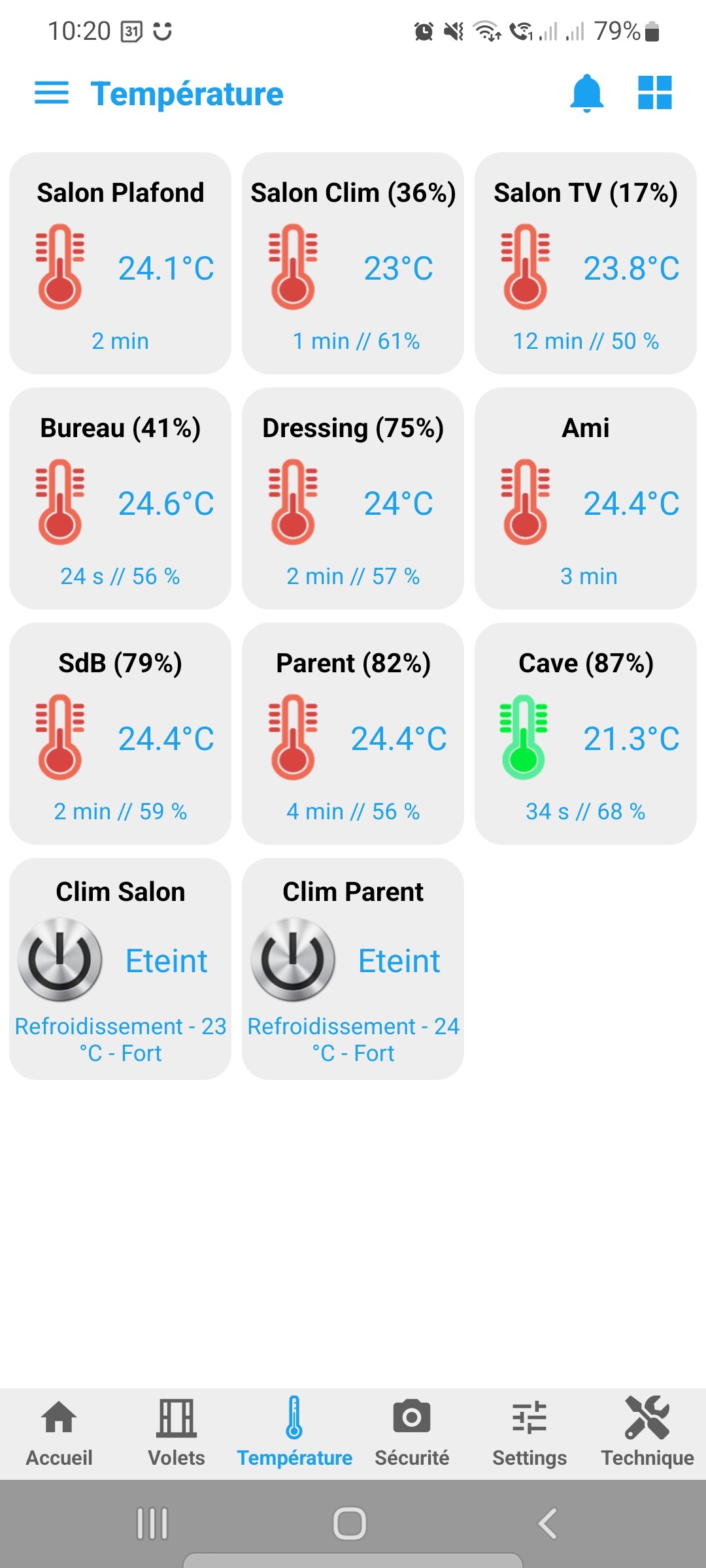Select the SdB (79%) card
Viewport: 706px width, 1568px height.
tap(120, 734)
